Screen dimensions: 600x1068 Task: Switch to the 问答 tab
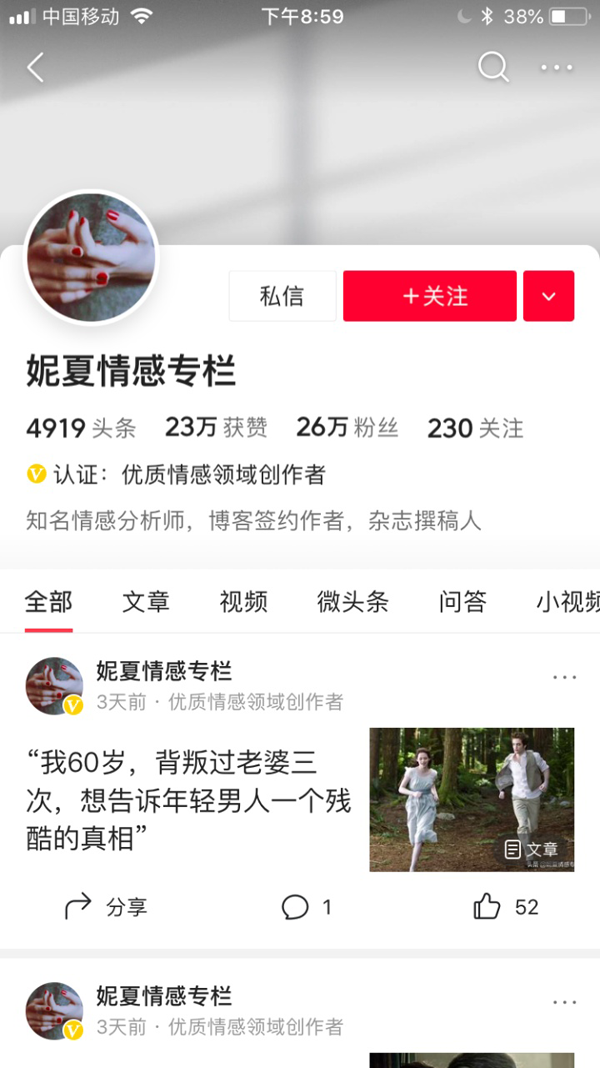tap(462, 602)
